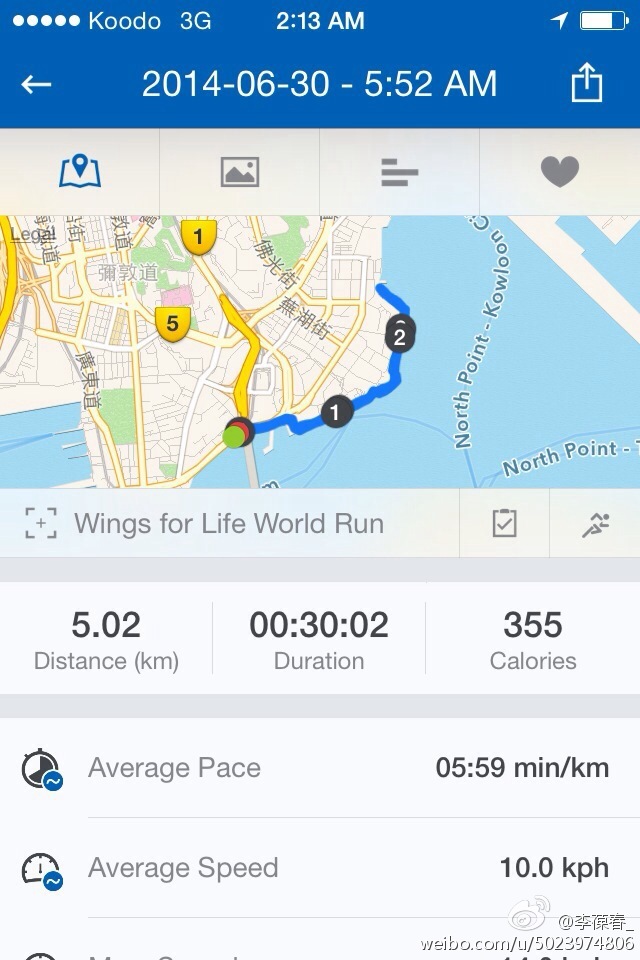Go back using the header arrow

(x=36, y=84)
